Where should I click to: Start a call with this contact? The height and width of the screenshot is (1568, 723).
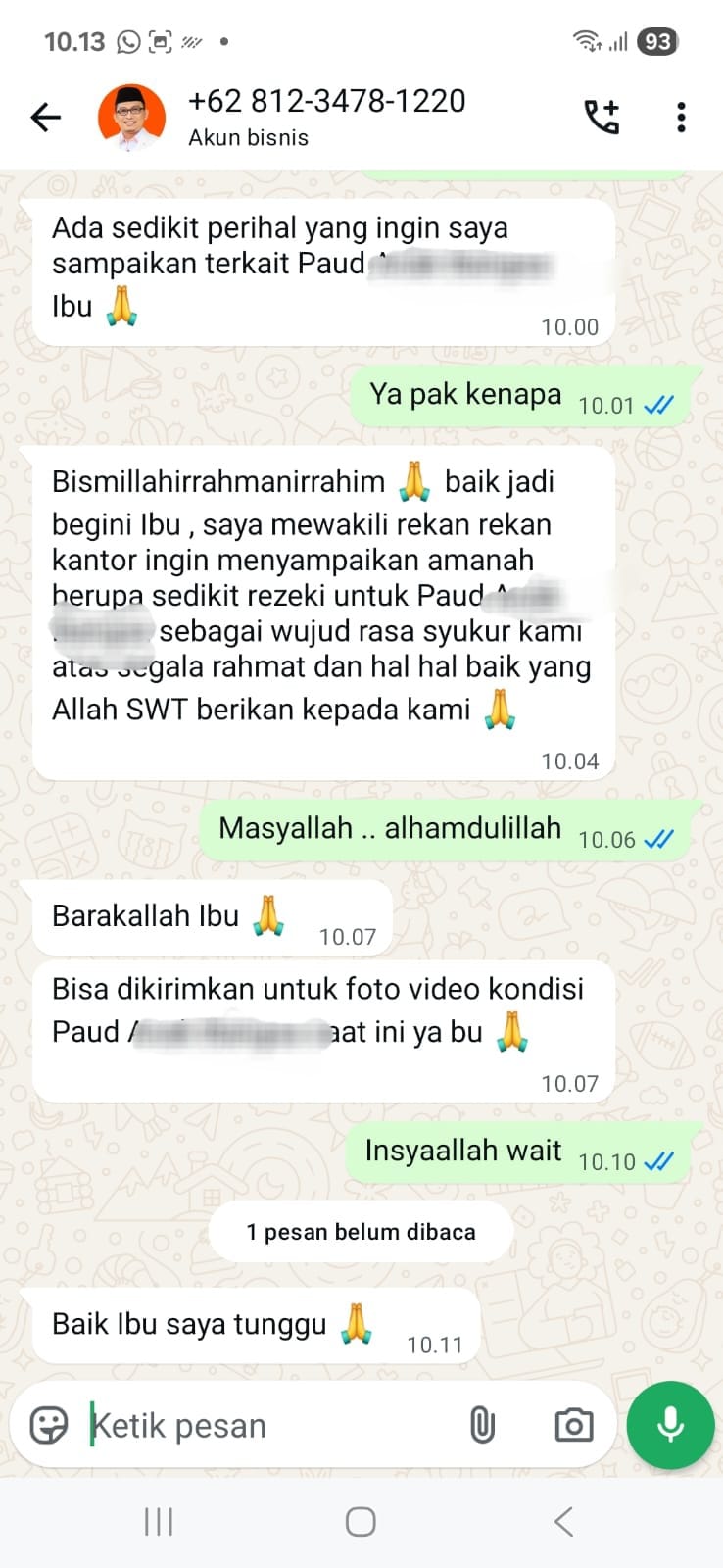tap(602, 118)
